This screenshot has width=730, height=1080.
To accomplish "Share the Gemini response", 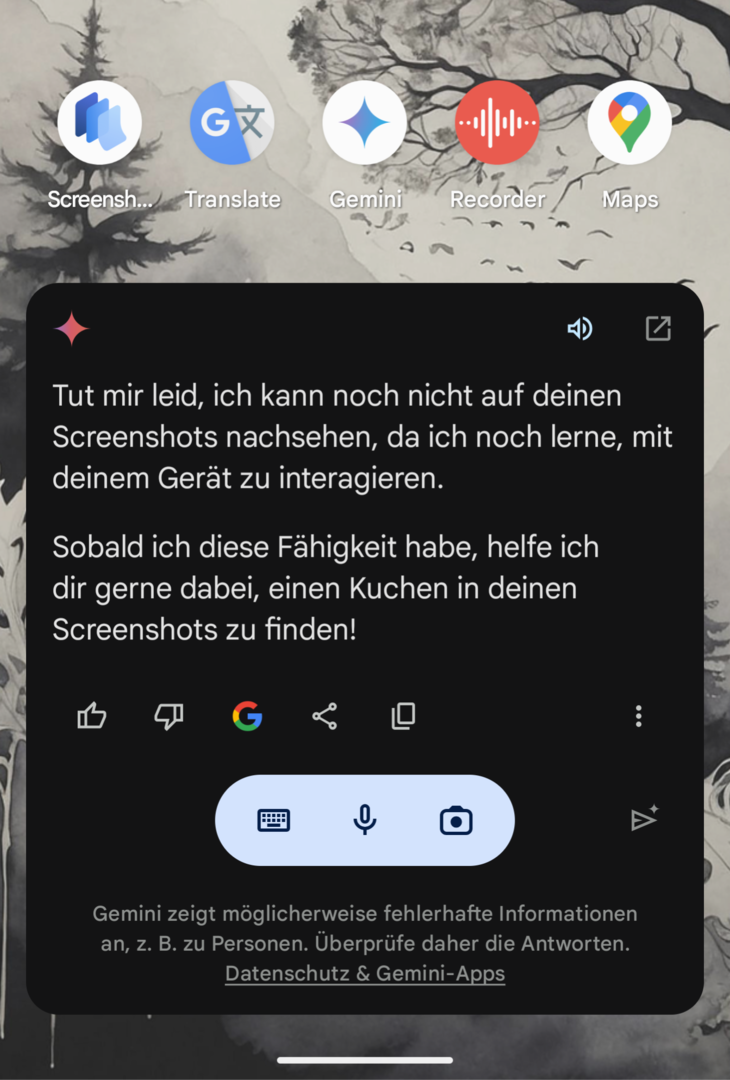I will click(325, 716).
